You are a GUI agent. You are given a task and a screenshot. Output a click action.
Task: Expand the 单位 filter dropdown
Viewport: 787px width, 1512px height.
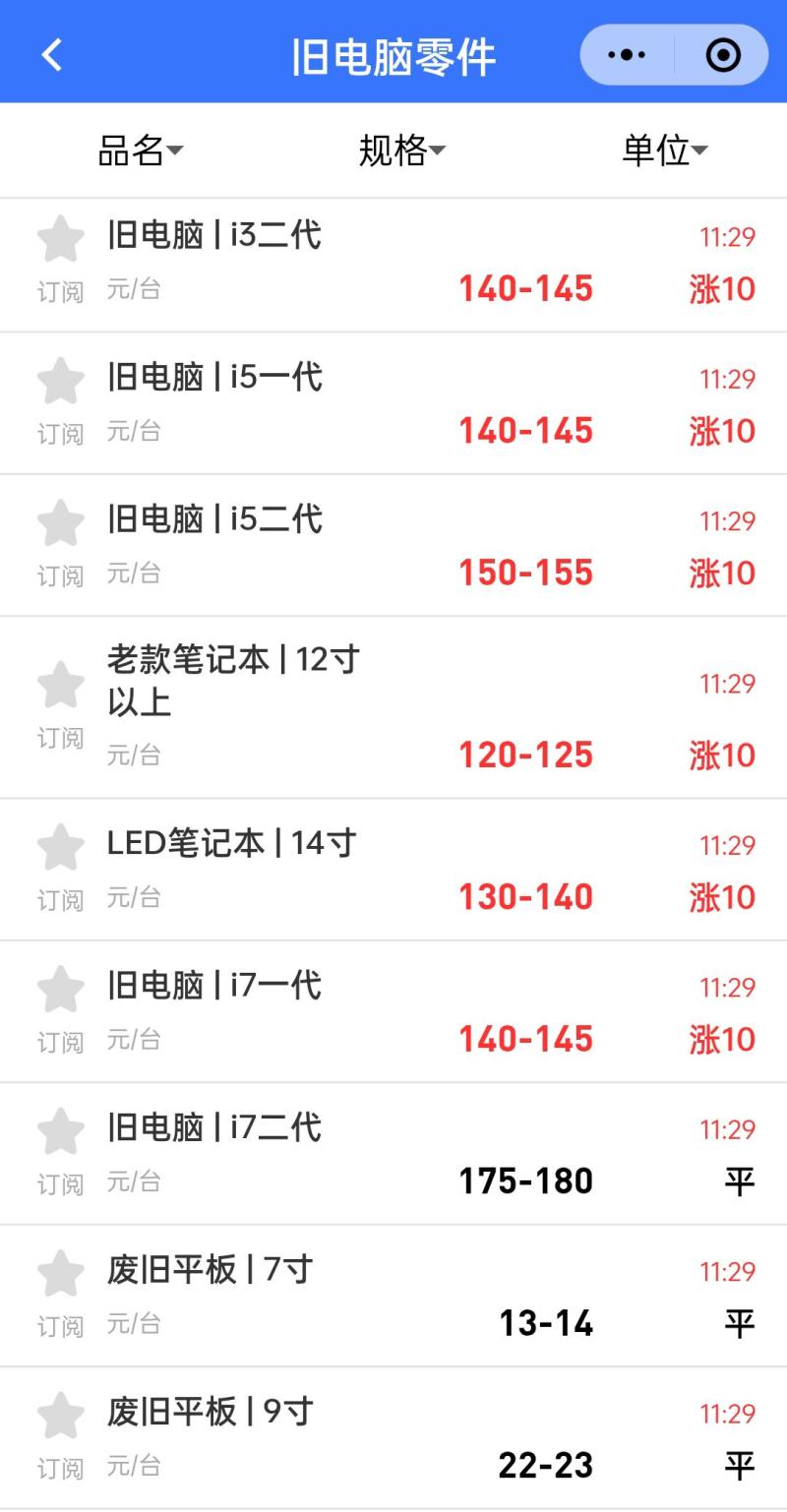[x=664, y=151]
